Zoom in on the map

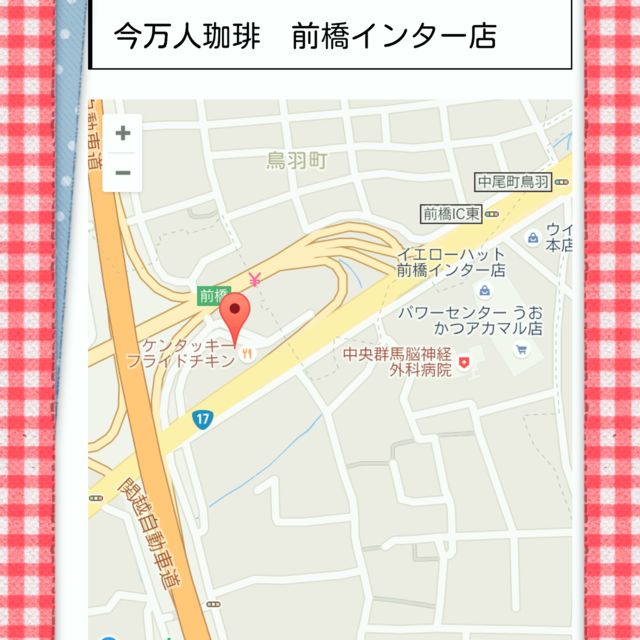123,134
